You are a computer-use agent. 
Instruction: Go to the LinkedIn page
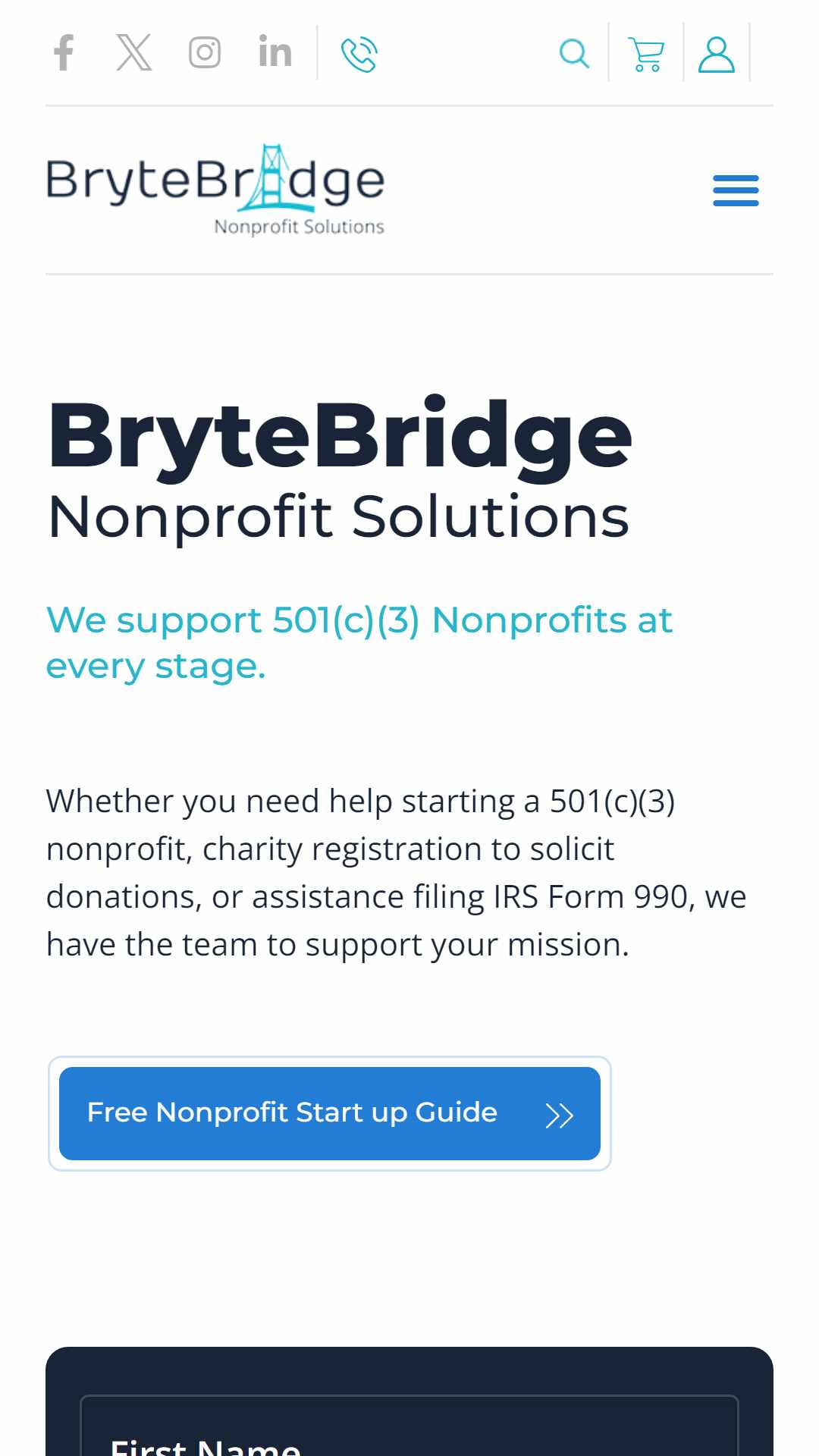coord(275,52)
